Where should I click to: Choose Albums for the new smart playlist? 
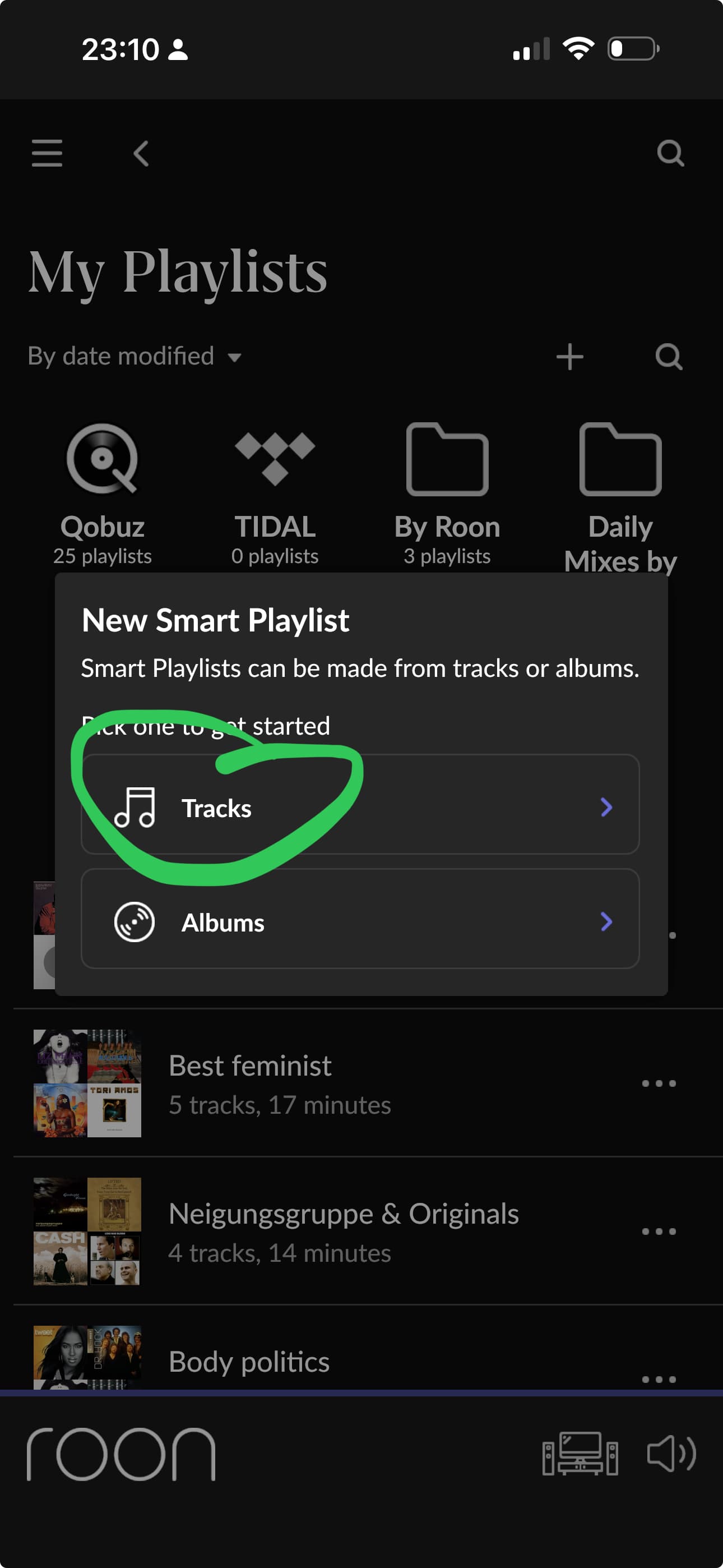tap(360, 919)
